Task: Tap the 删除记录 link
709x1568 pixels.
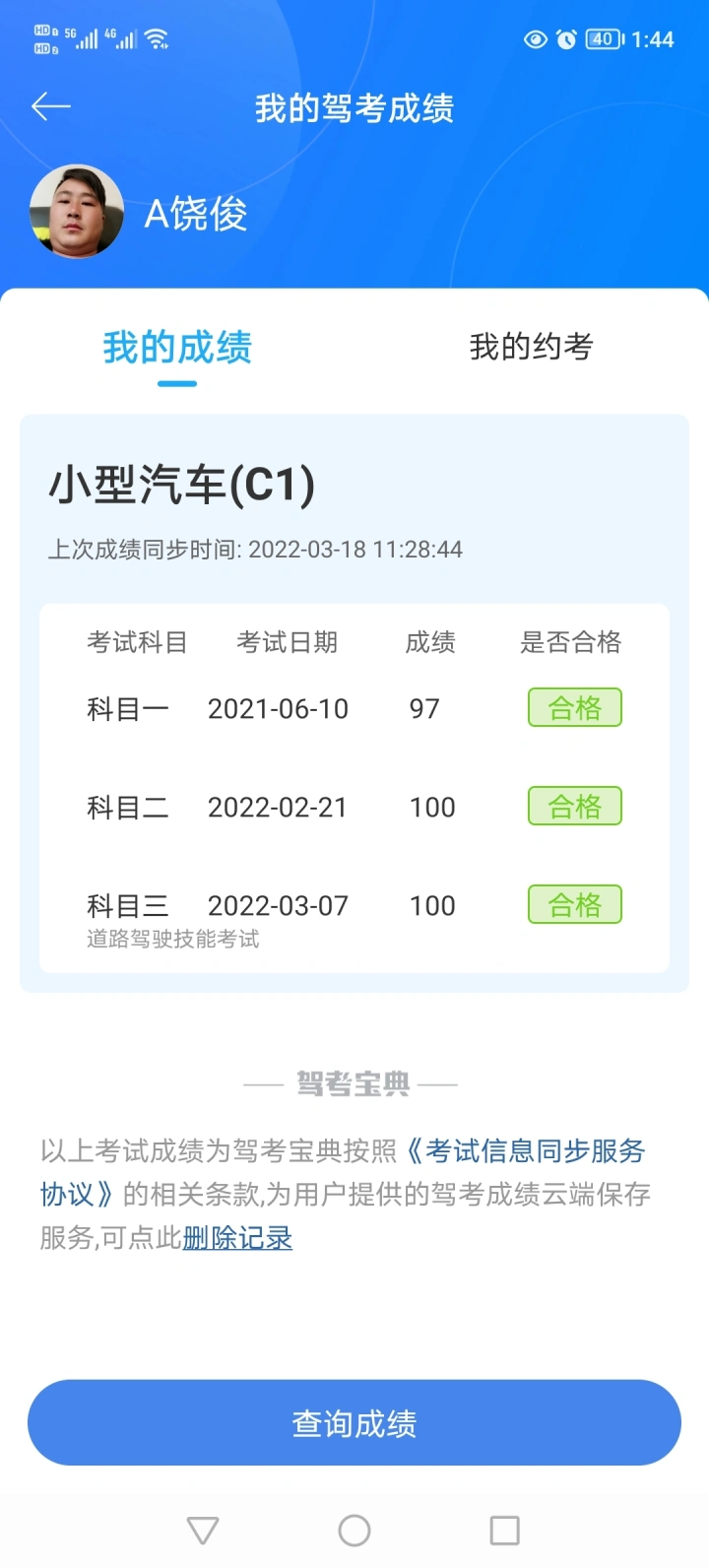Action: pos(237,1238)
